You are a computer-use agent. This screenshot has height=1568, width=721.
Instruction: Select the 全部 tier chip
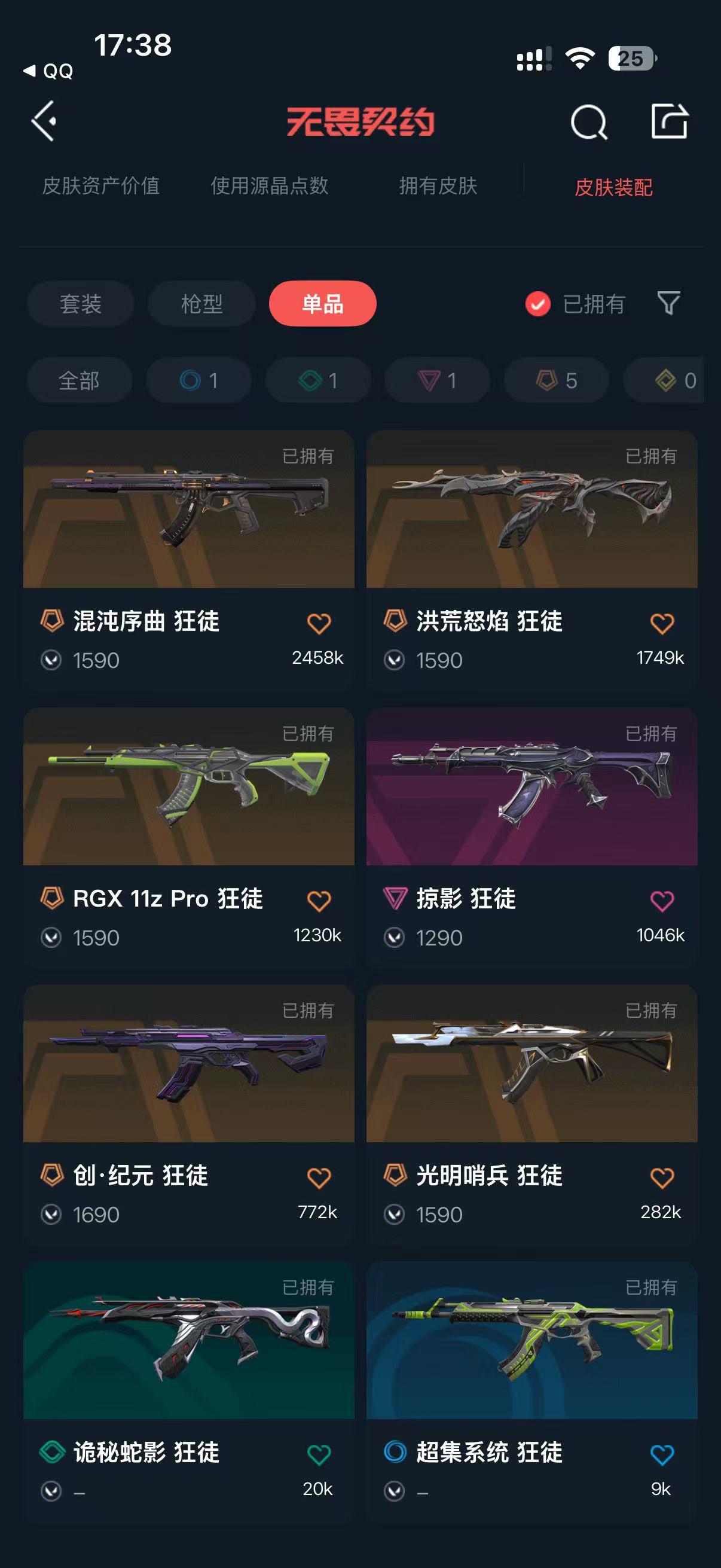pyautogui.click(x=79, y=380)
